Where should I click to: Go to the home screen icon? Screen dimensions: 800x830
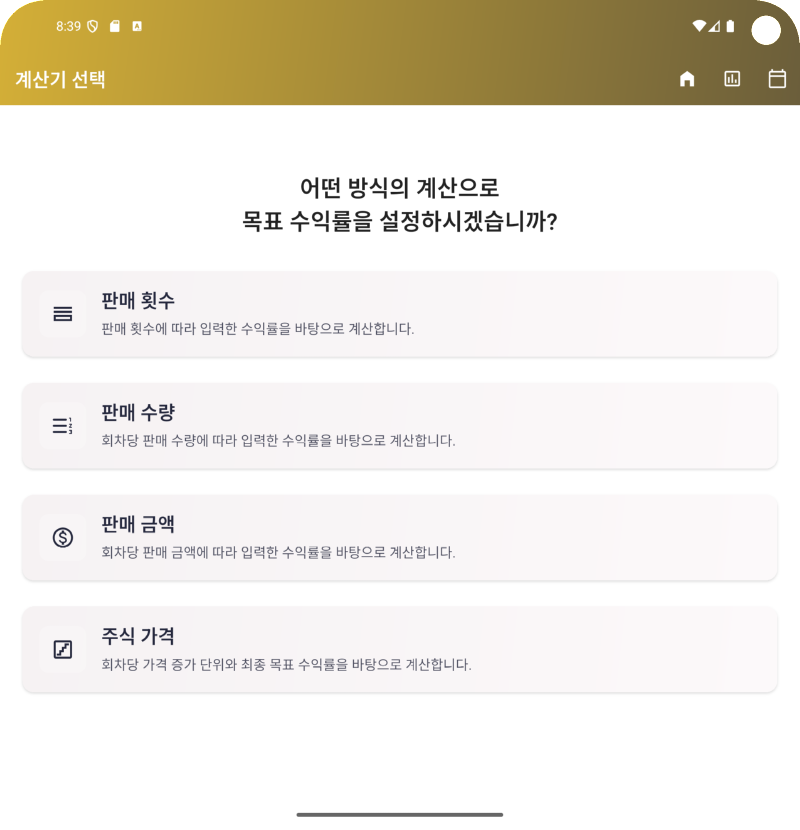(687, 80)
